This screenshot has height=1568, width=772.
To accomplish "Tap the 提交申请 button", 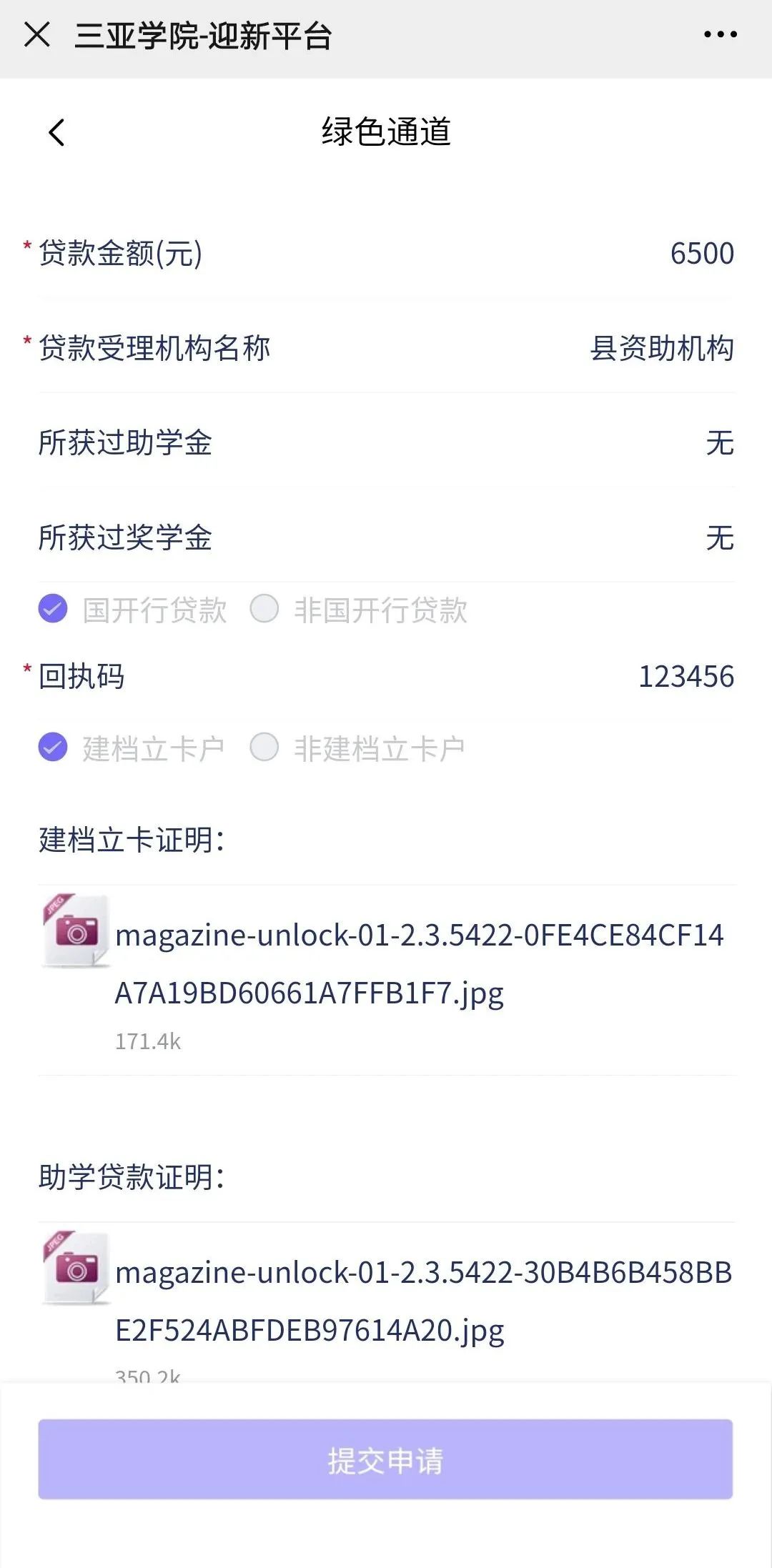I will 385,1459.
